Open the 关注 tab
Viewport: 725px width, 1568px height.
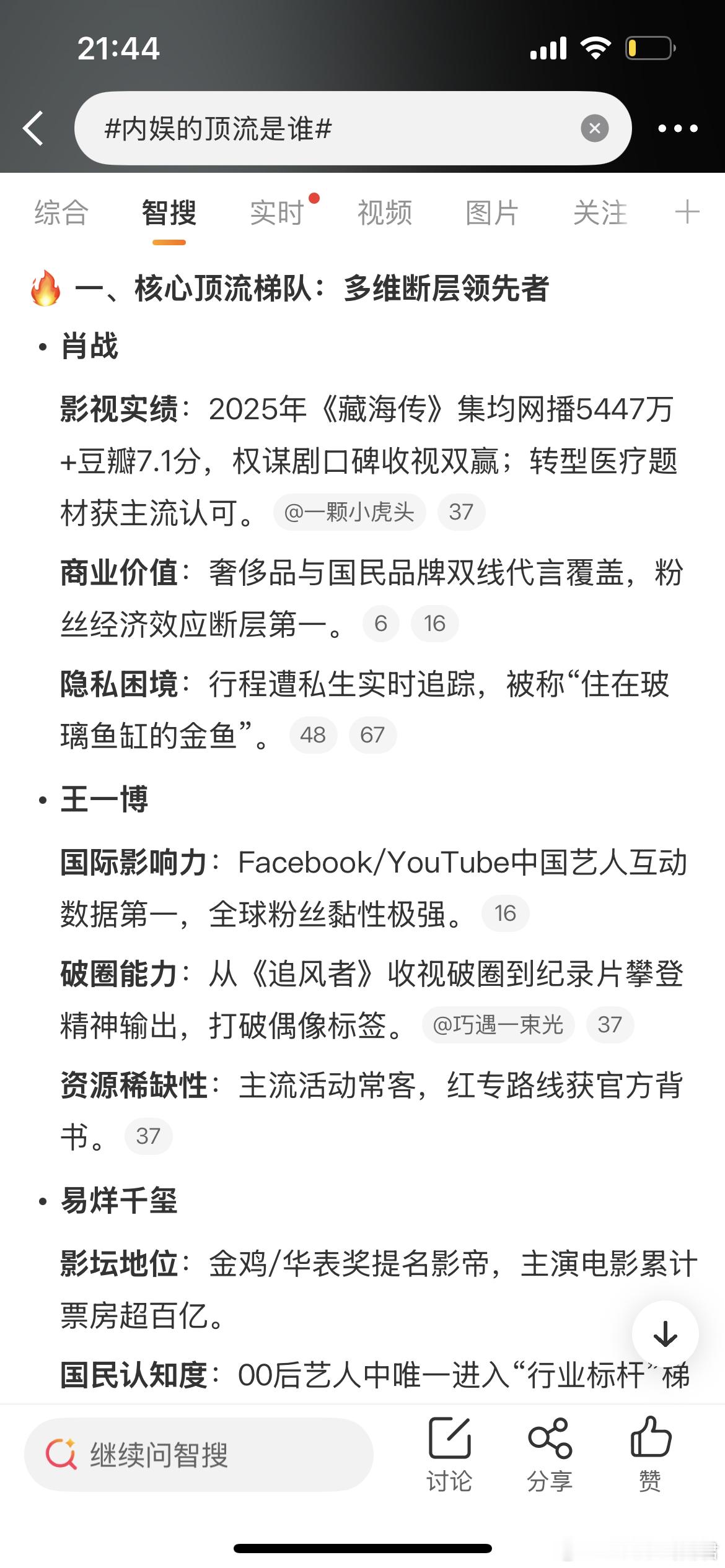[599, 214]
